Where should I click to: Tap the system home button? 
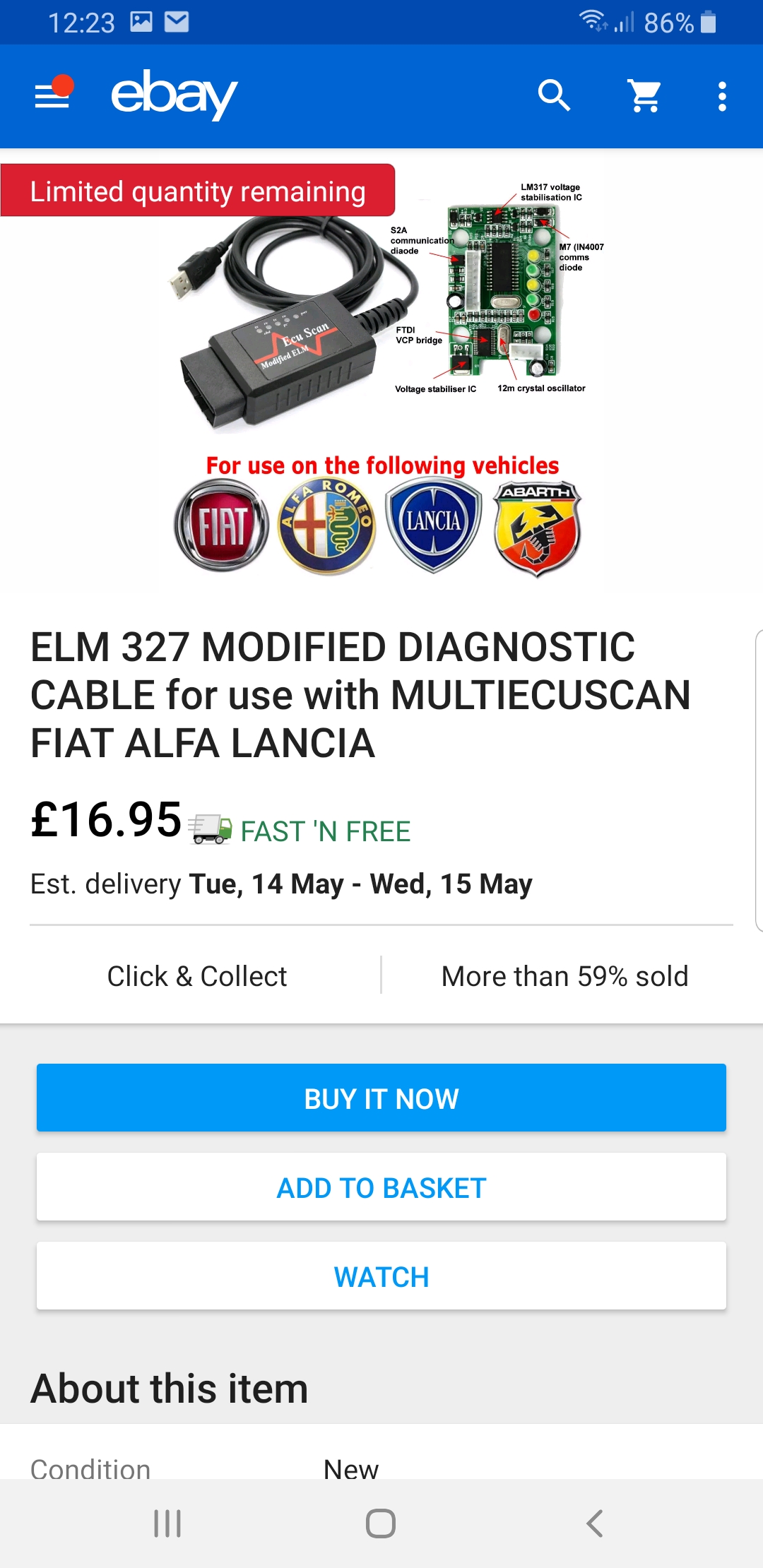click(x=381, y=1524)
